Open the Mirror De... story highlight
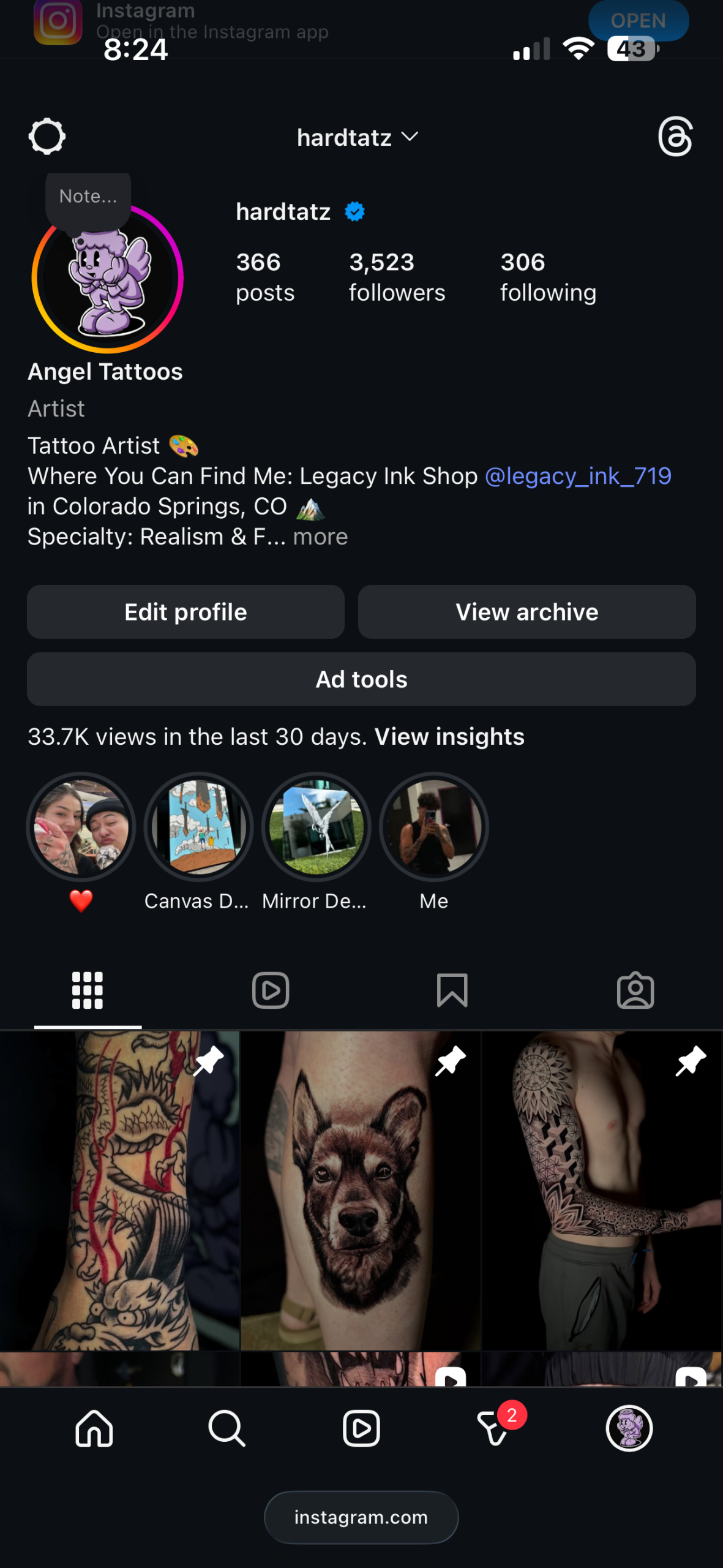Screen dimensions: 723x1568 pyautogui.click(x=316, y=843)
